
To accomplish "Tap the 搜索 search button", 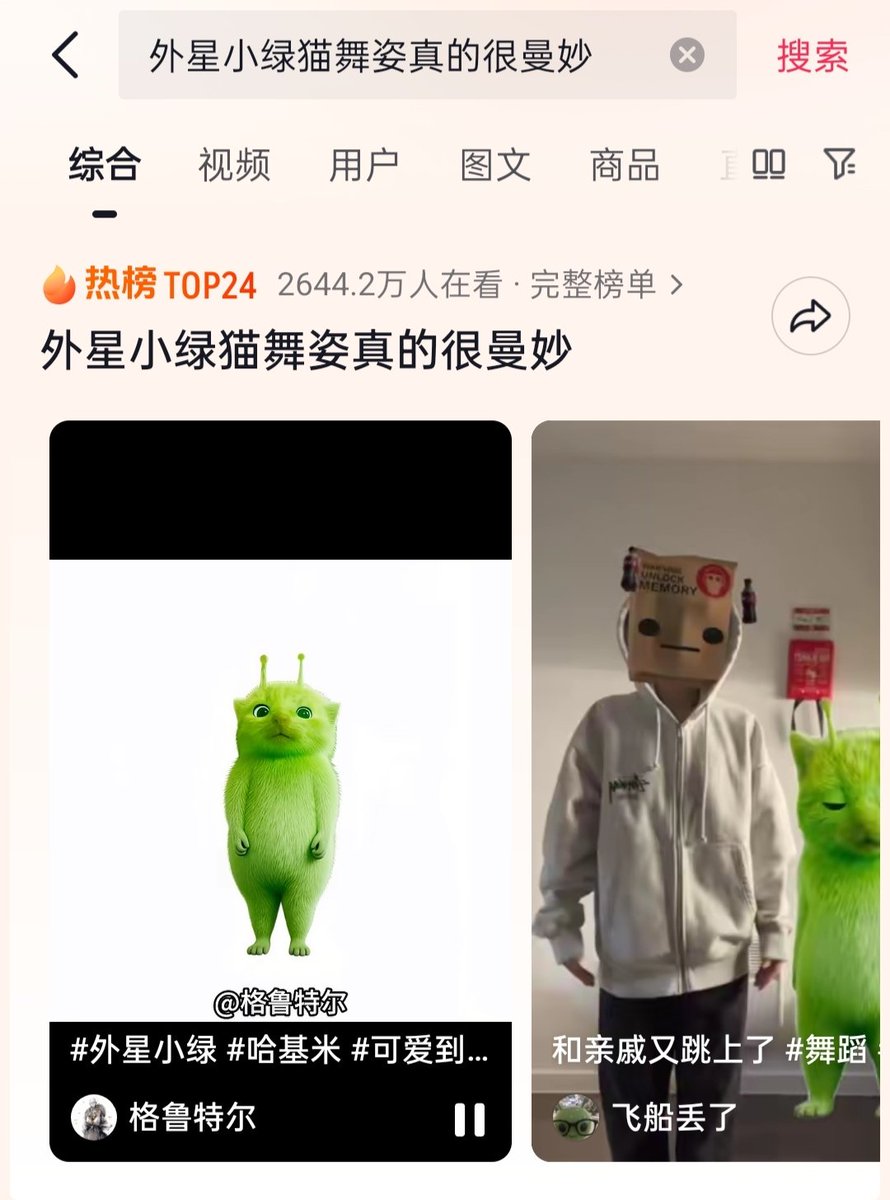I will [x=812, y=55].
